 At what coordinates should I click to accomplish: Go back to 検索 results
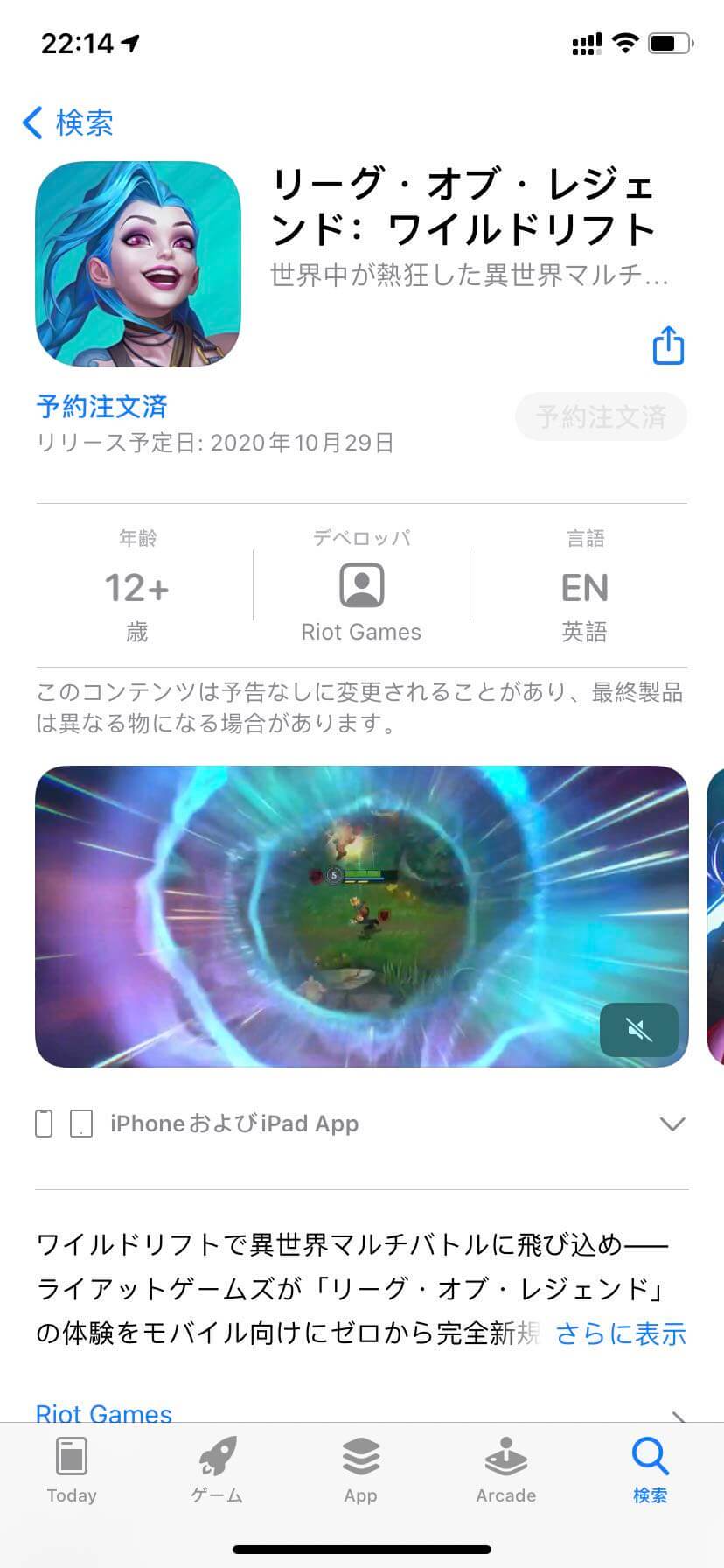[68, 122]
